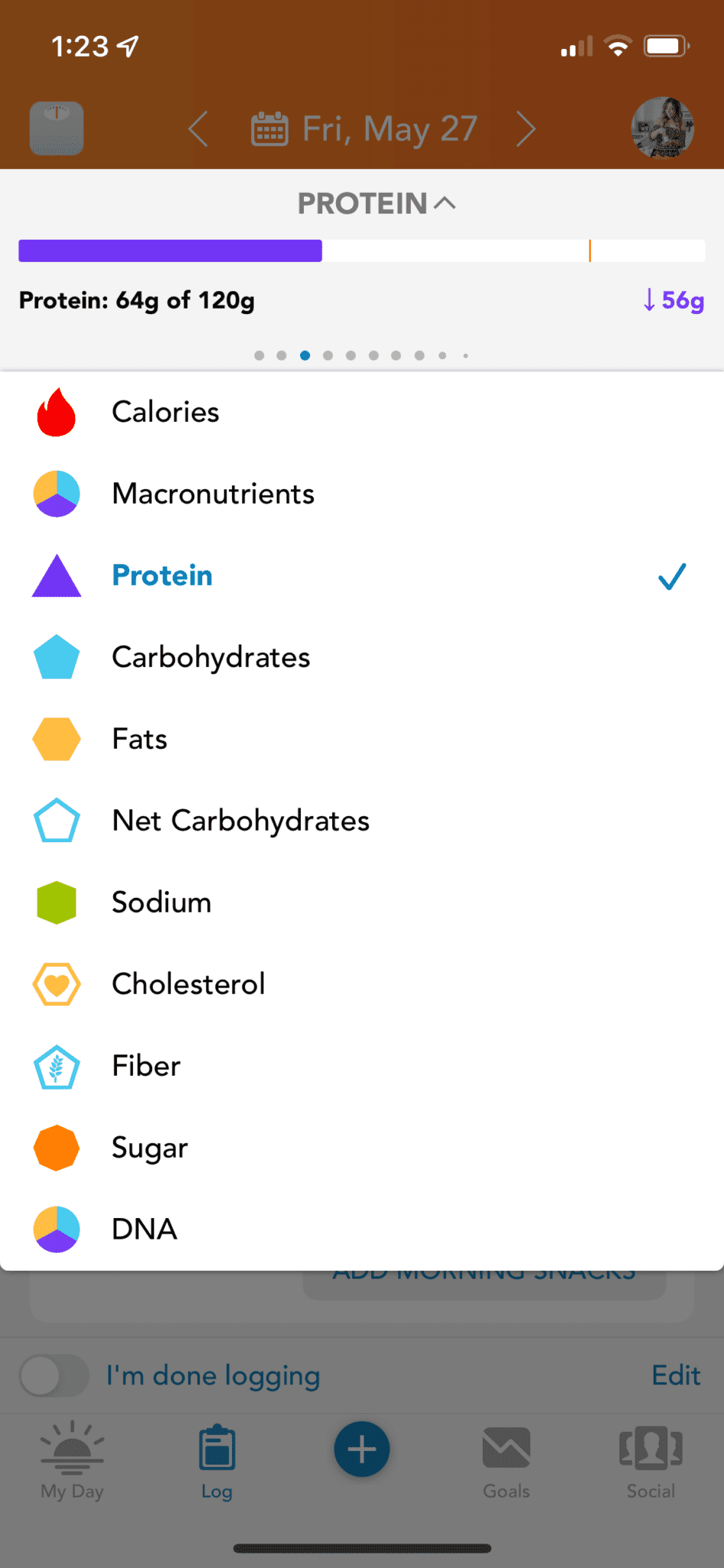Select Calories from the nutrient list
Viewport: 724px width, 1568px height.
362,412
